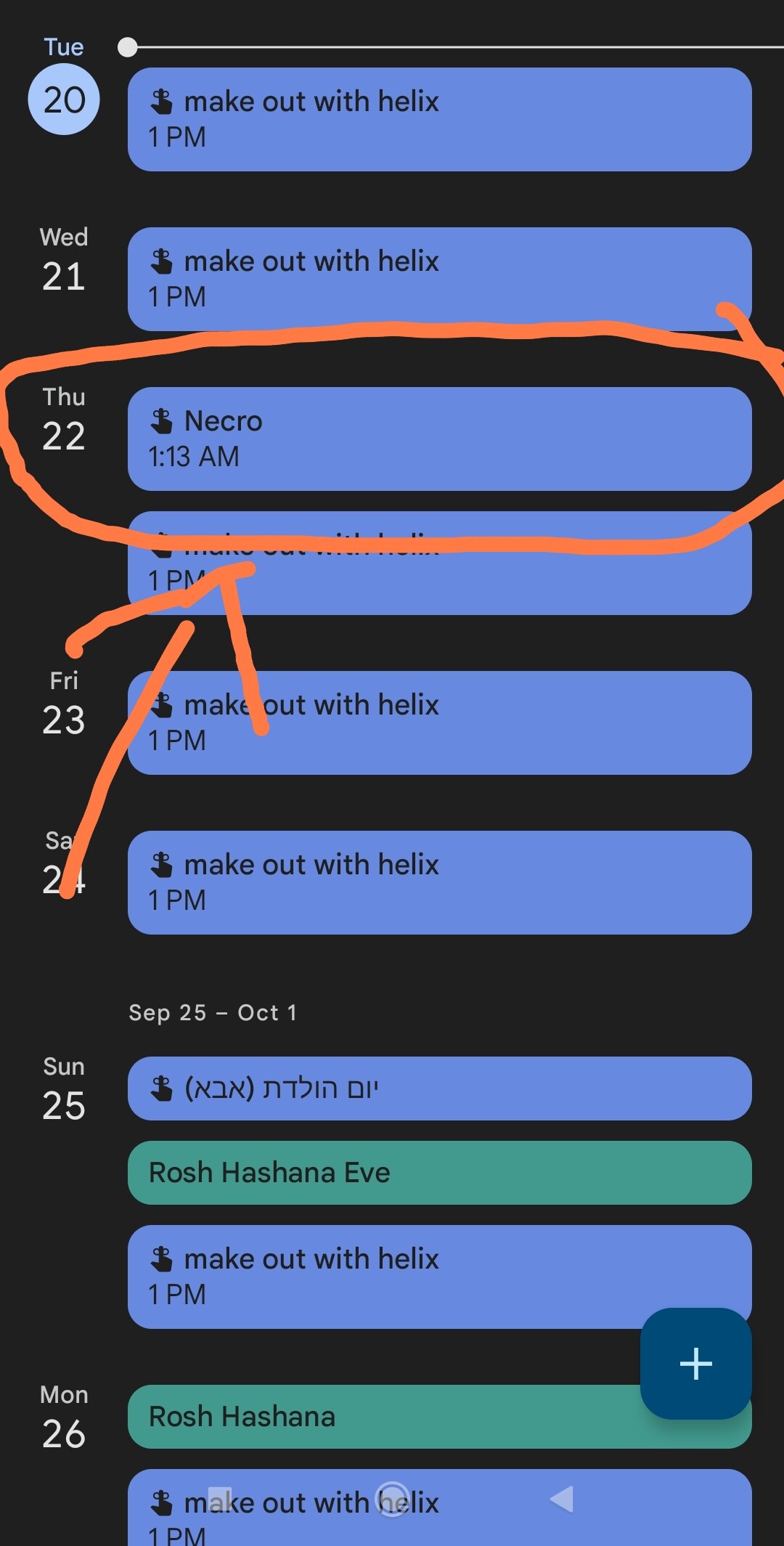Open the Hebrew birthday event on Sunday 25
The height and width of the screenshot is (1546, 784).
point(439,1088)
